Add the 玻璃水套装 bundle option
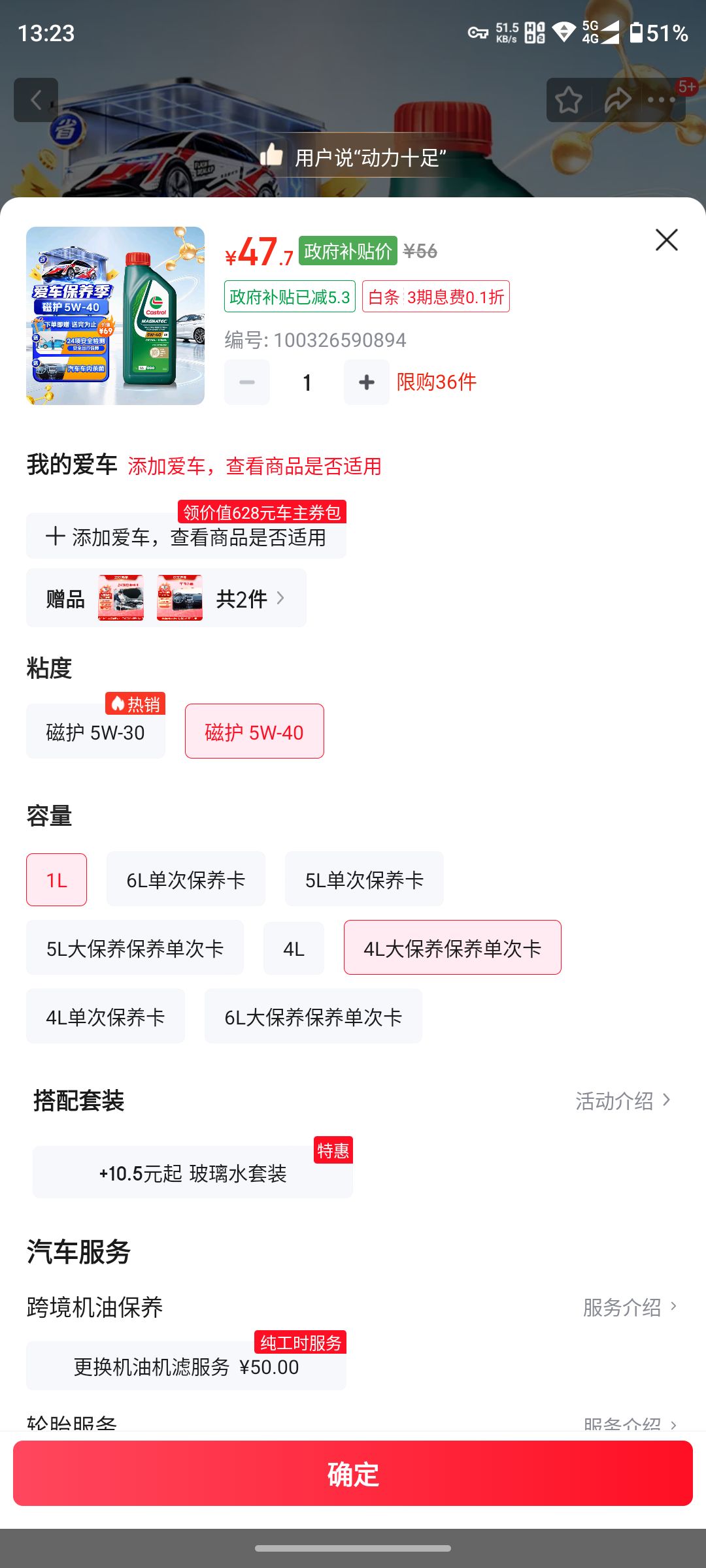This screenshot has height=1568, width=706. 193,1173
